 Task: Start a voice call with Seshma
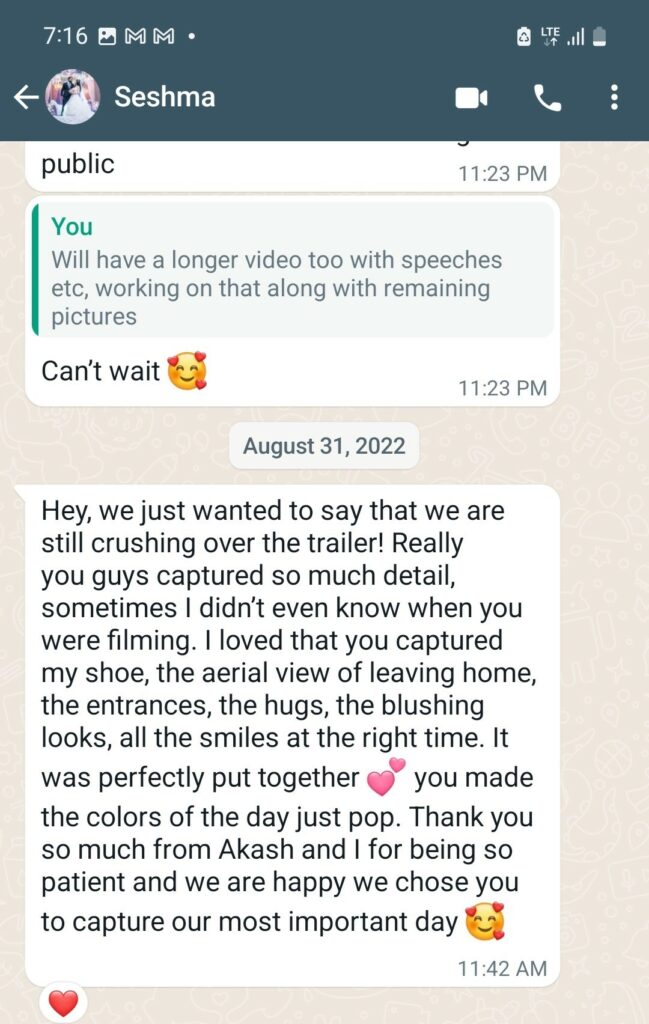coord(547,97)
